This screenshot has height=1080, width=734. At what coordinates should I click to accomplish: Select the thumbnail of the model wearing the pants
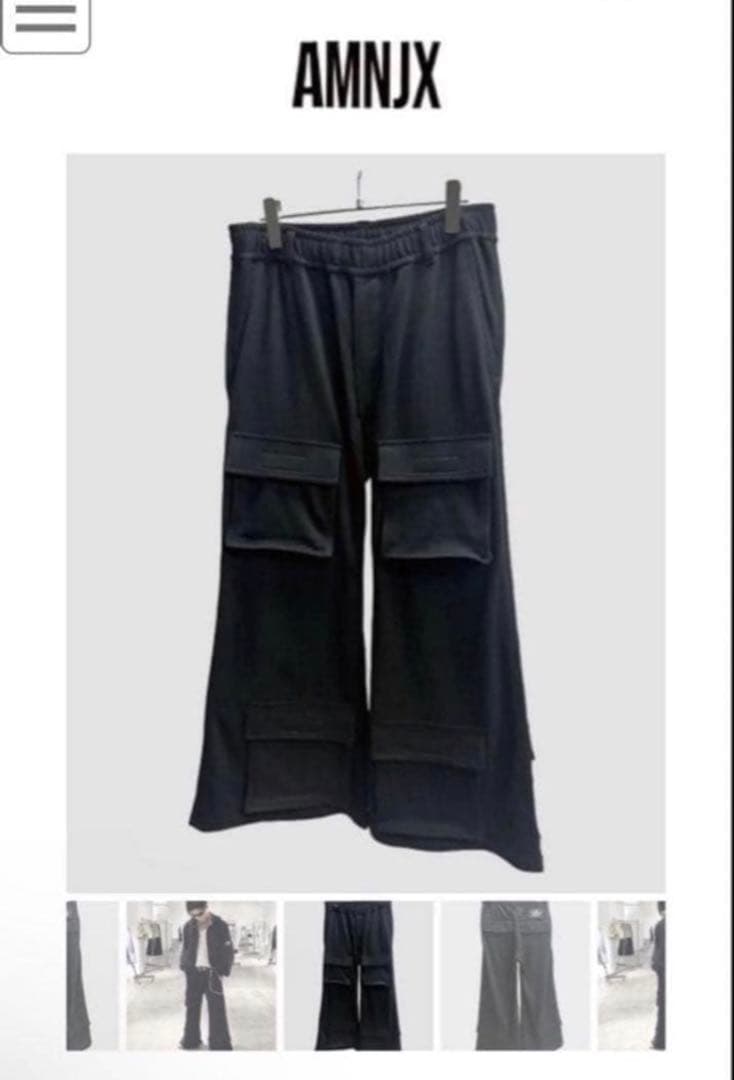pos(200,975)
